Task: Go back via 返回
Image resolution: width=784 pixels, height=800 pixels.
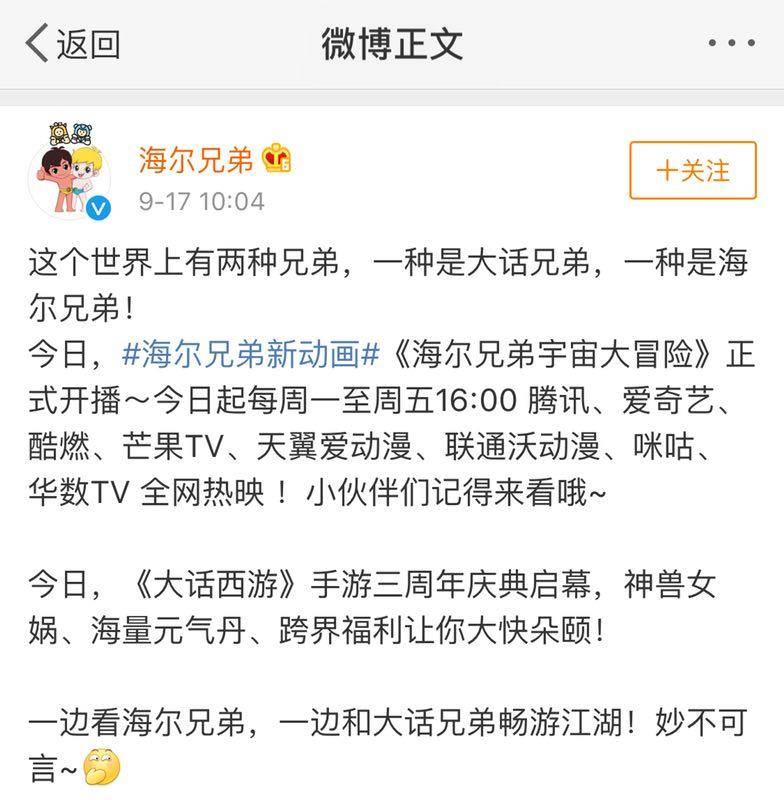Action: pyautogui.click(x=72, y=44)
